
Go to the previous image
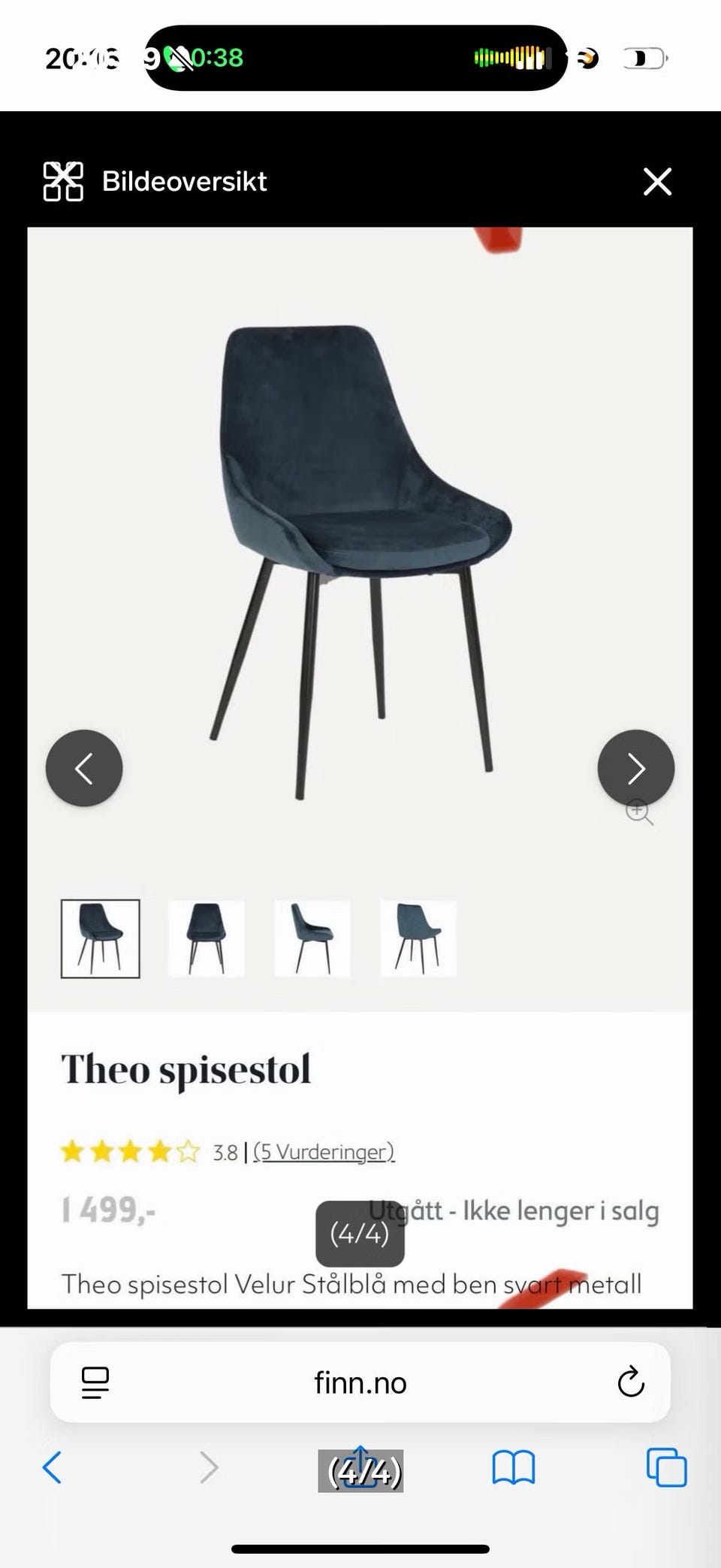coord(84,768)
